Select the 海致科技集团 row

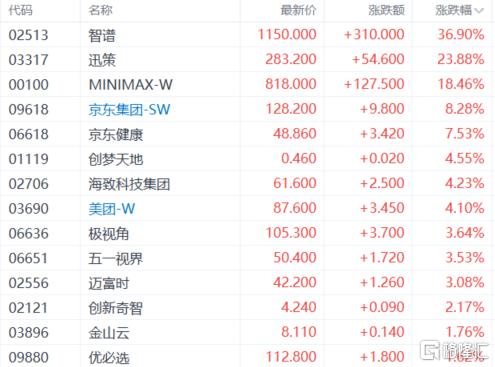(247, 184)
